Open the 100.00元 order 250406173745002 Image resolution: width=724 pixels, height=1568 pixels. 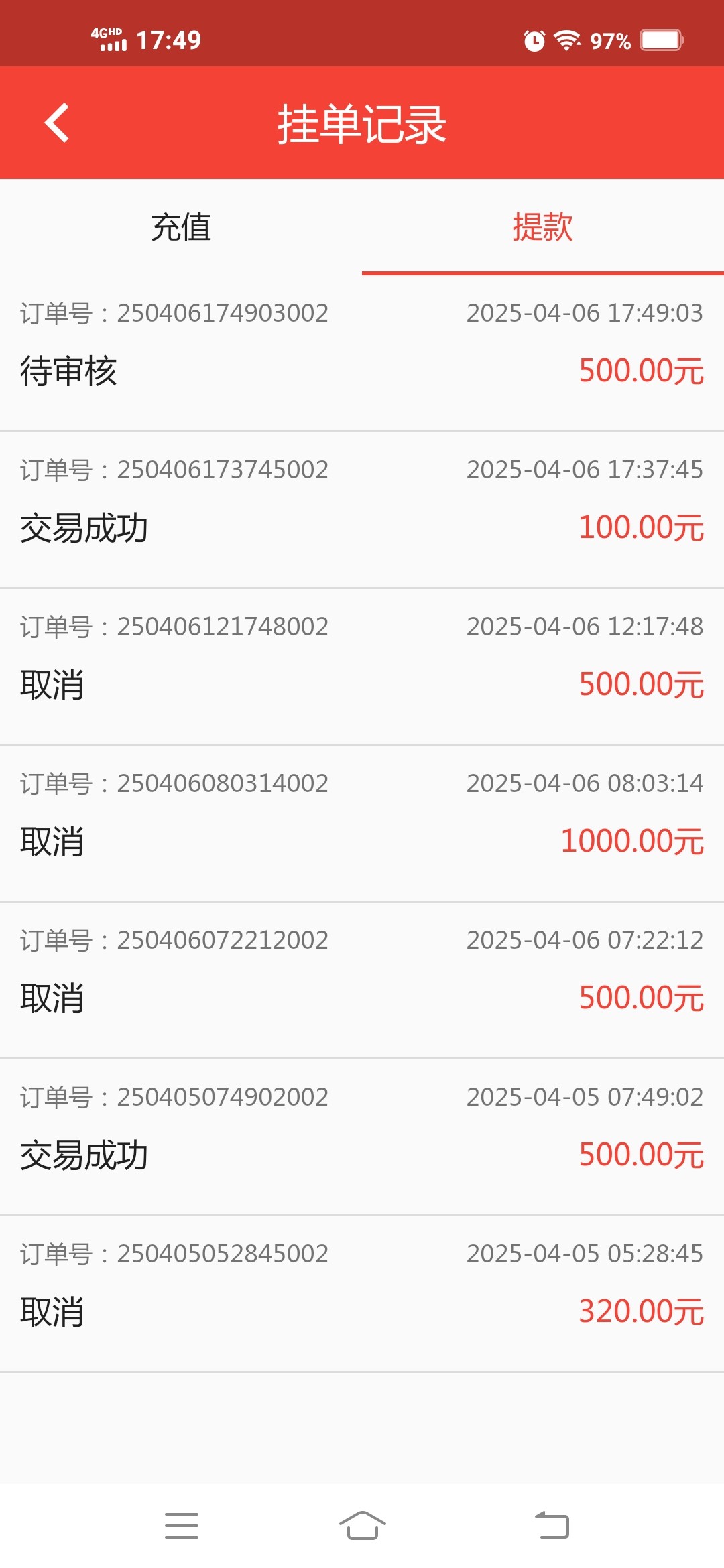click(x=362, y=510)
